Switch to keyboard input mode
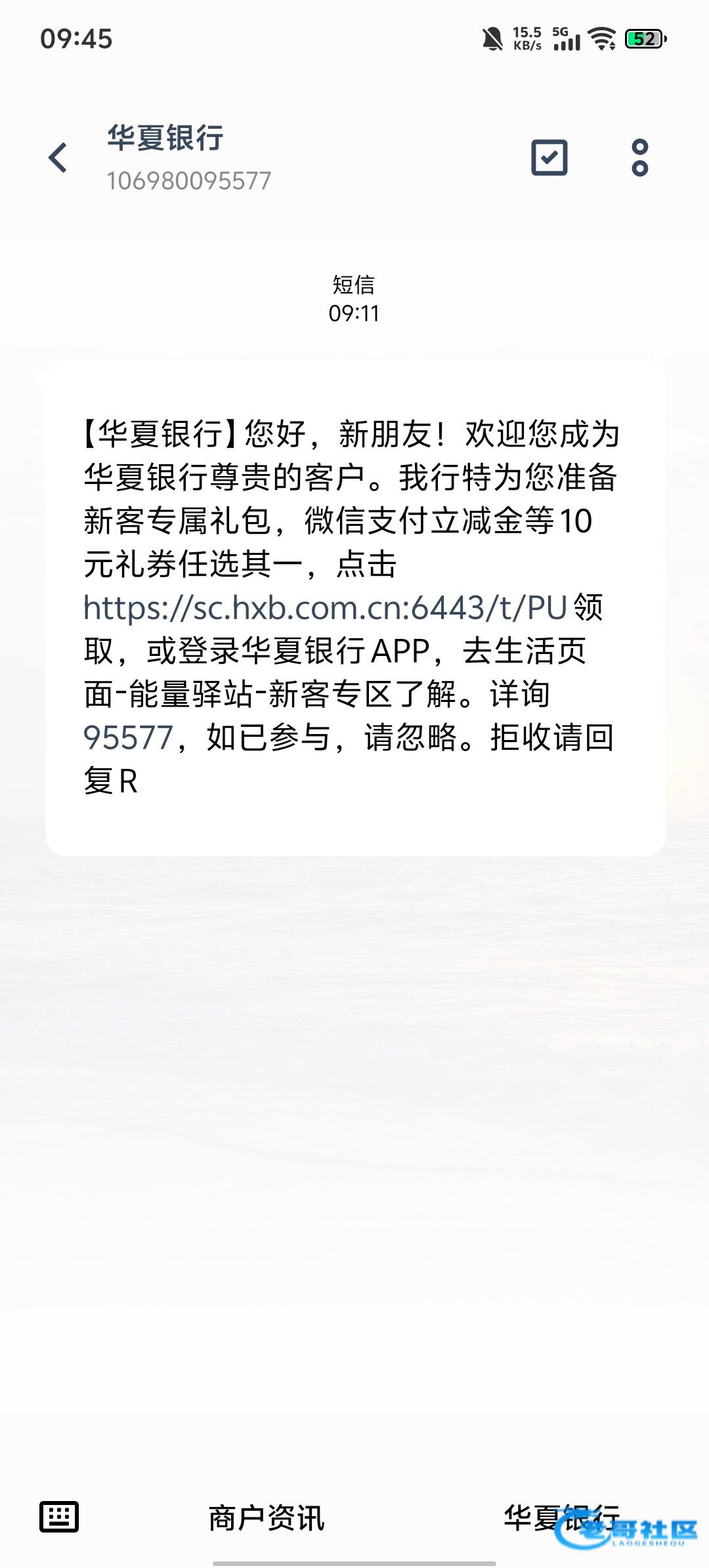The height and width of the screenshot is (1568, 709). pos(59,1517)
